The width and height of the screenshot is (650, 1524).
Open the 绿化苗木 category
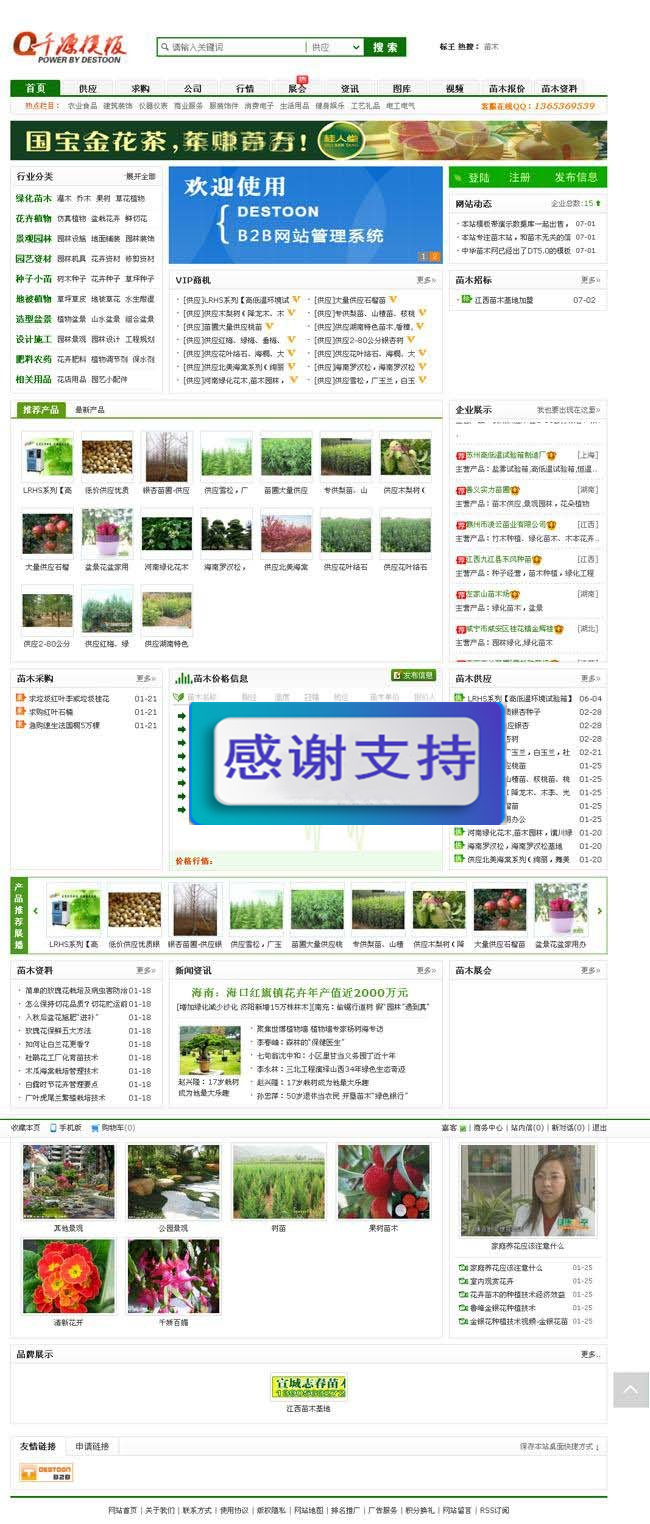(33, 198)
